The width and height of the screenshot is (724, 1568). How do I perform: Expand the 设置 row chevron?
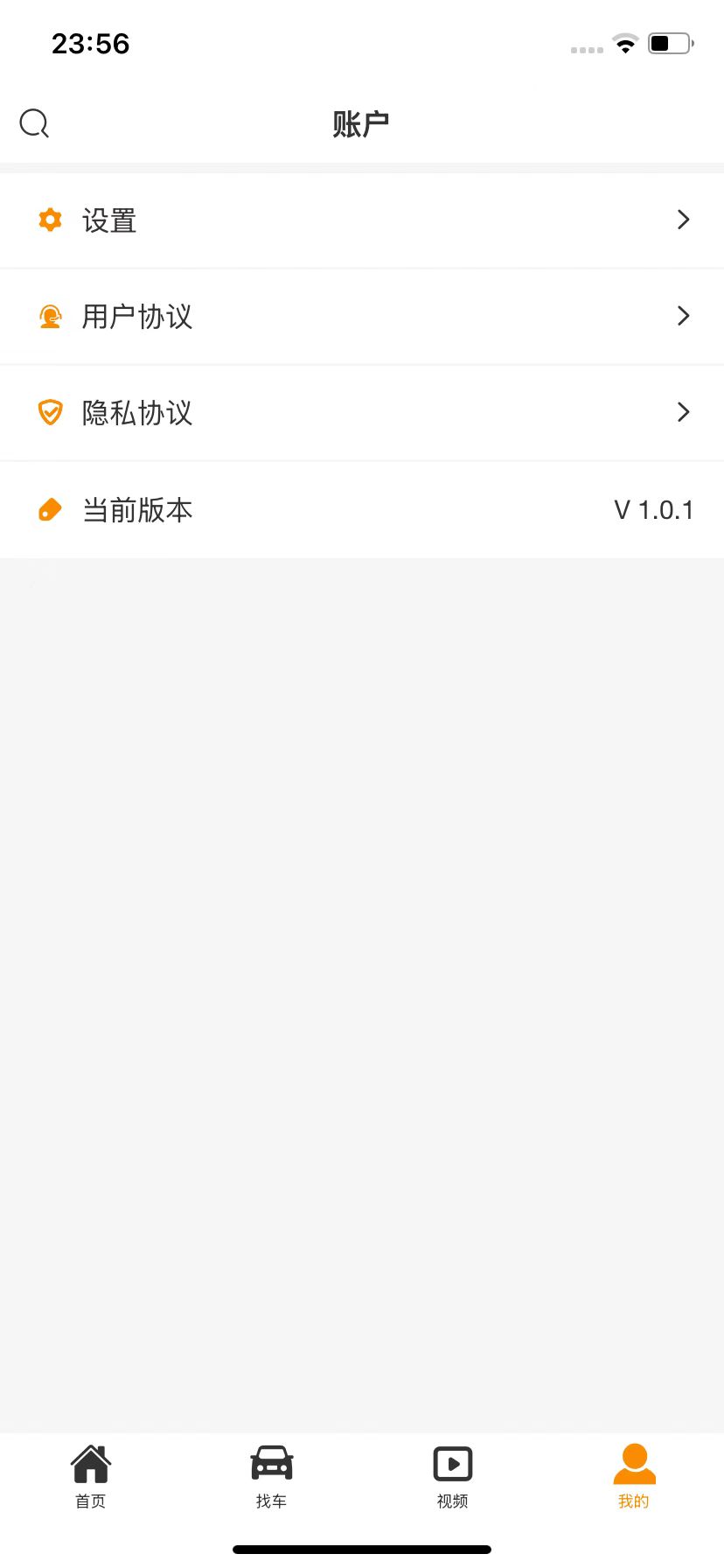click(683, 220)
